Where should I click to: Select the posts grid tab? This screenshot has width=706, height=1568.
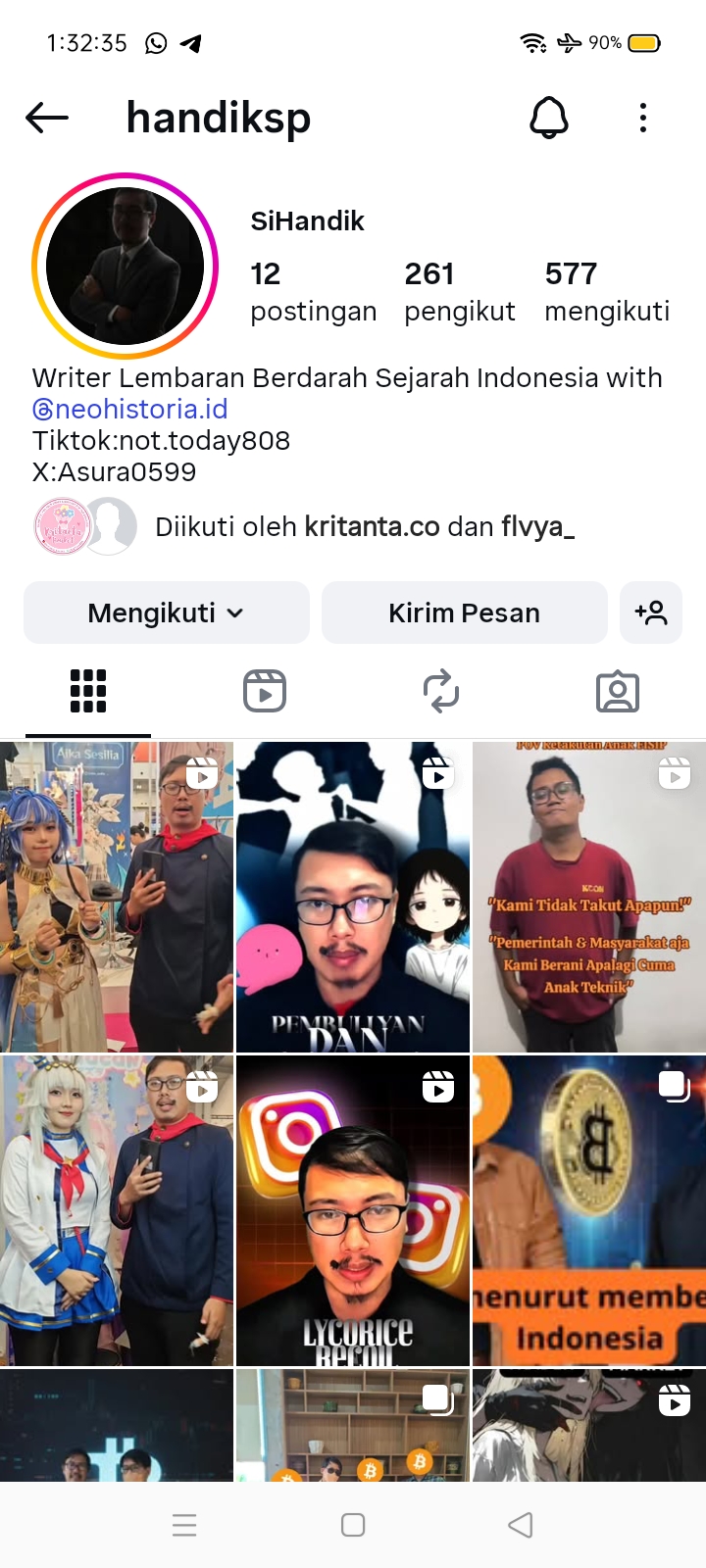[88, 691]
